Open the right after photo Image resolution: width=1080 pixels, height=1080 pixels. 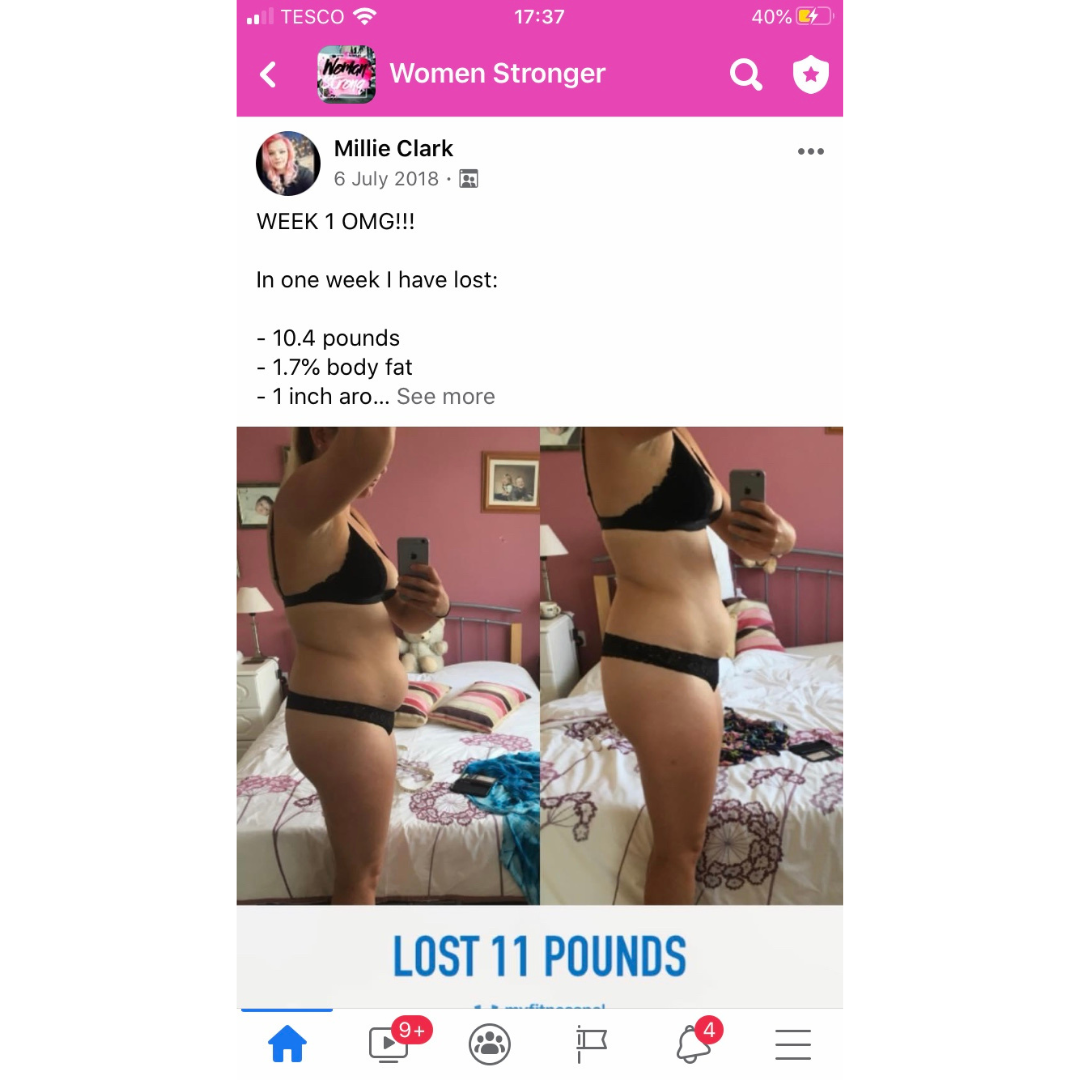[x=691, y=665]
